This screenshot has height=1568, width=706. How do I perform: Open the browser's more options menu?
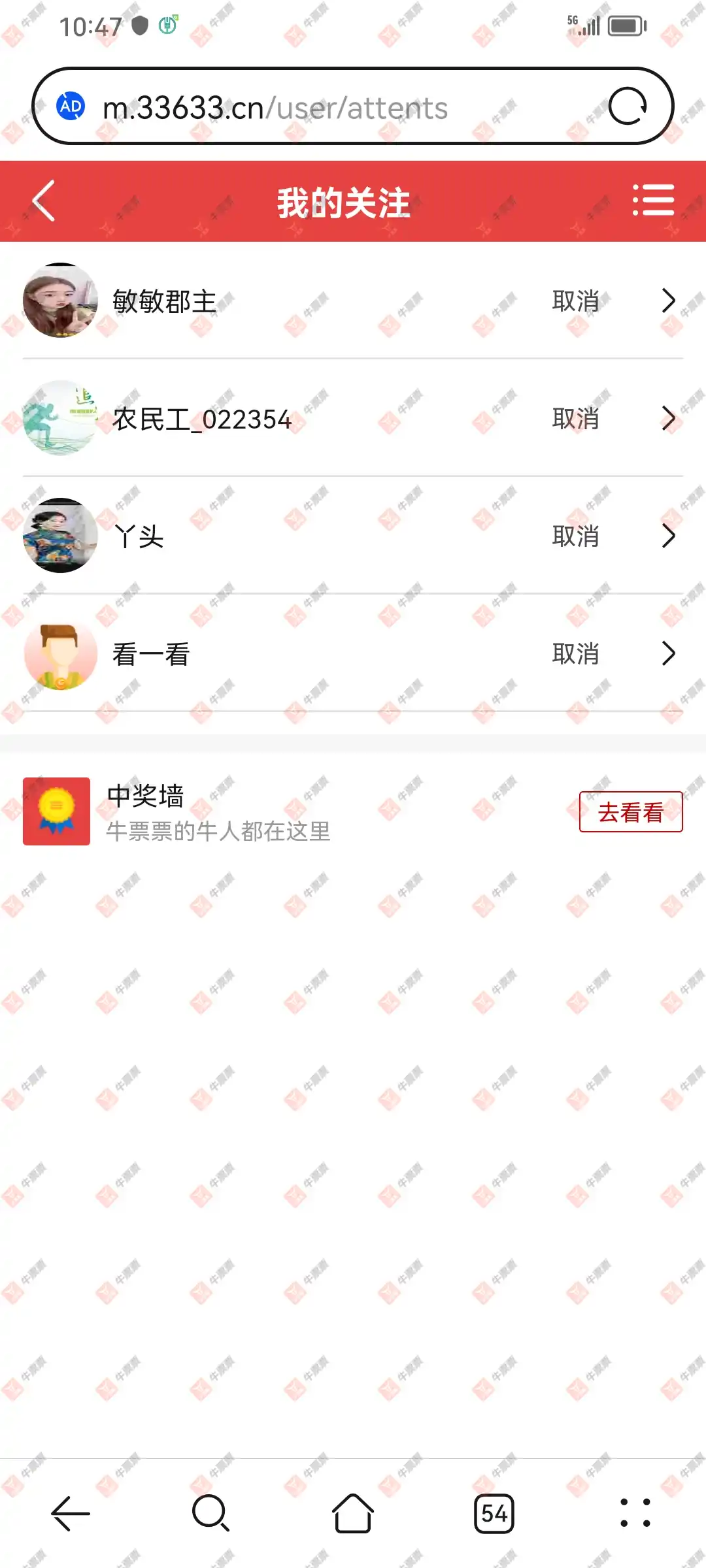[x=635, y=1513]
